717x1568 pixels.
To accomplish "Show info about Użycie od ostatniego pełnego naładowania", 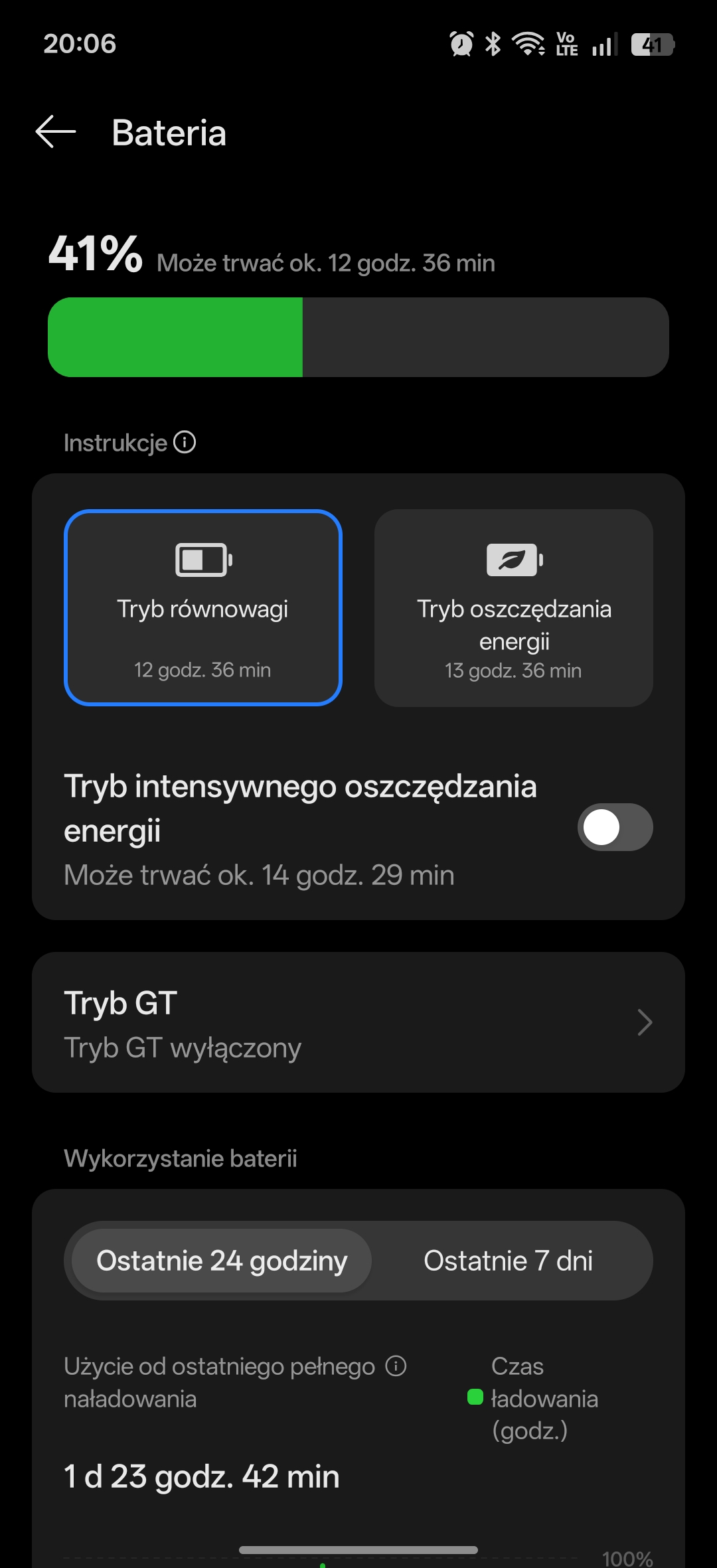I will click(x=396, y=1366).
